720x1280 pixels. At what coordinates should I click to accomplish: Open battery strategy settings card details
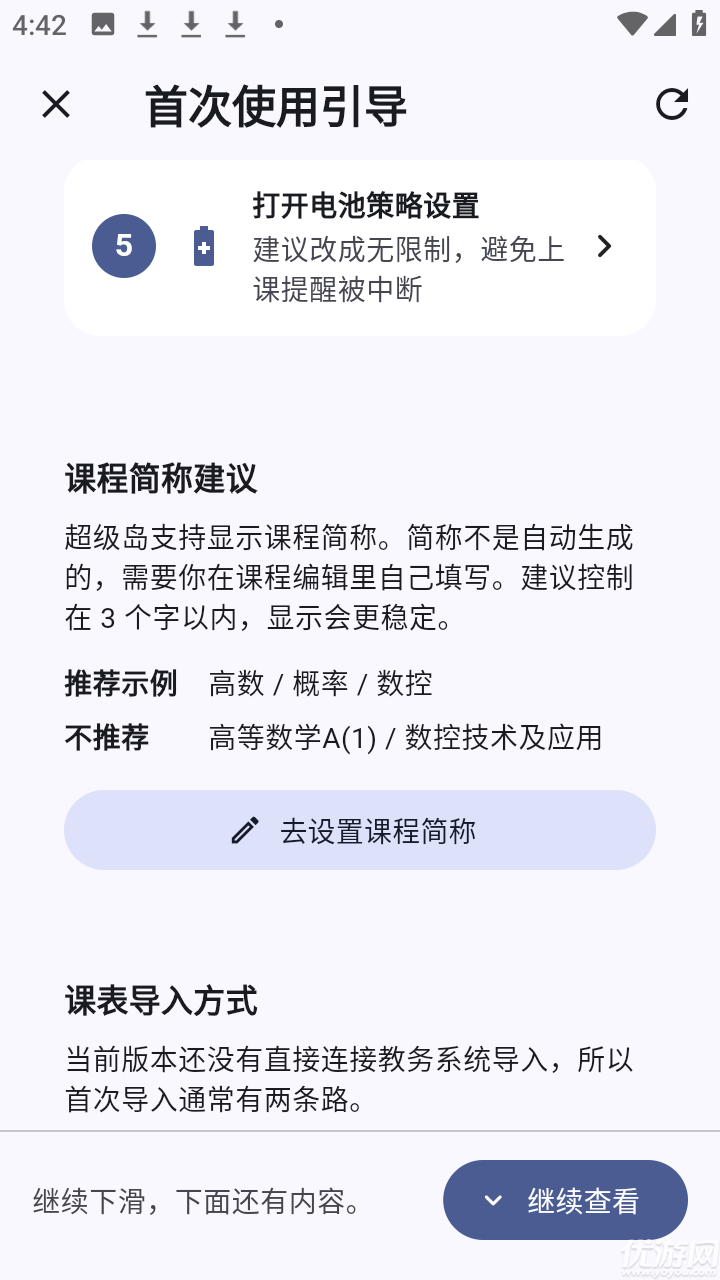click(x=360, y=246)
